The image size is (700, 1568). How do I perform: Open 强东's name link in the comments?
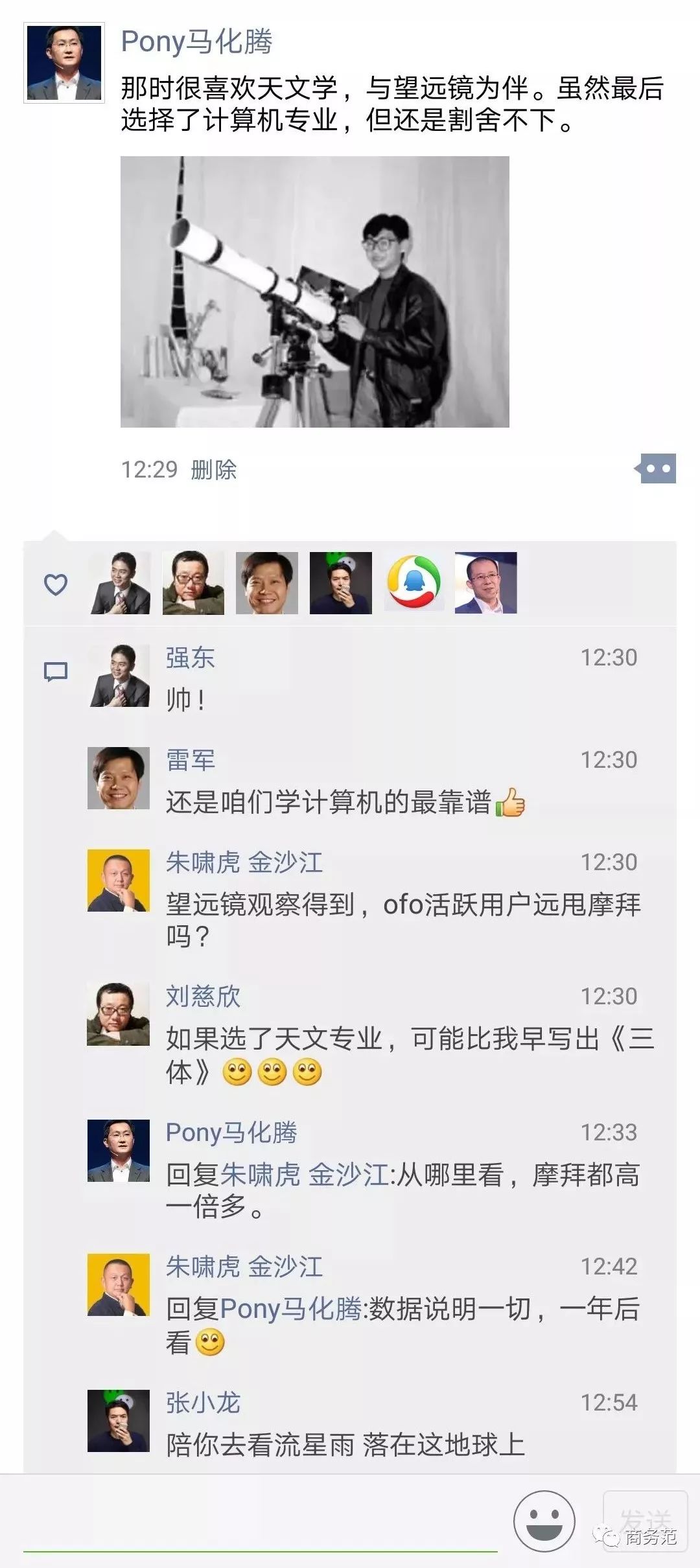point(190,658)
